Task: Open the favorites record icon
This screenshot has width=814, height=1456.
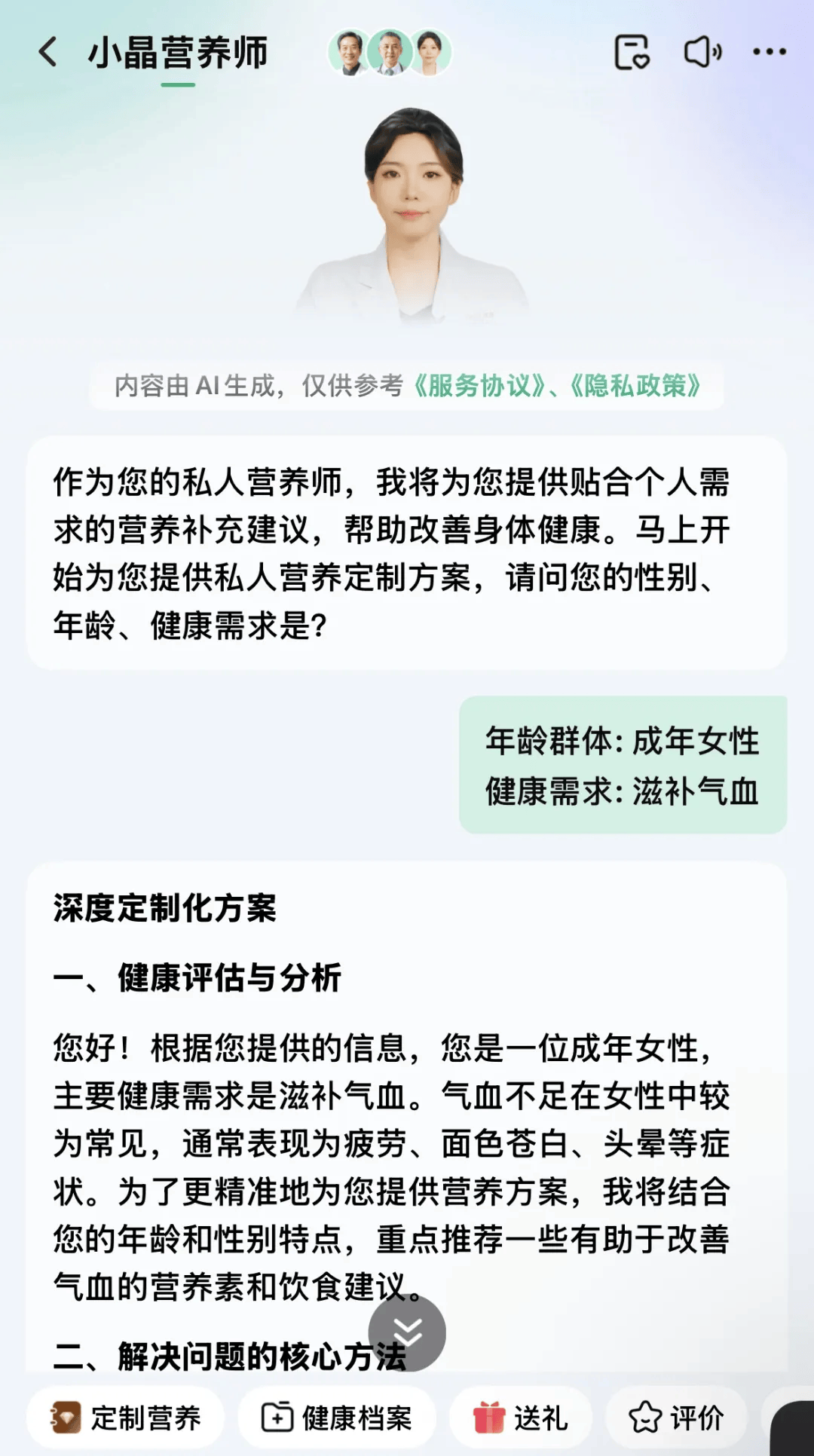Action: point(632,52)
